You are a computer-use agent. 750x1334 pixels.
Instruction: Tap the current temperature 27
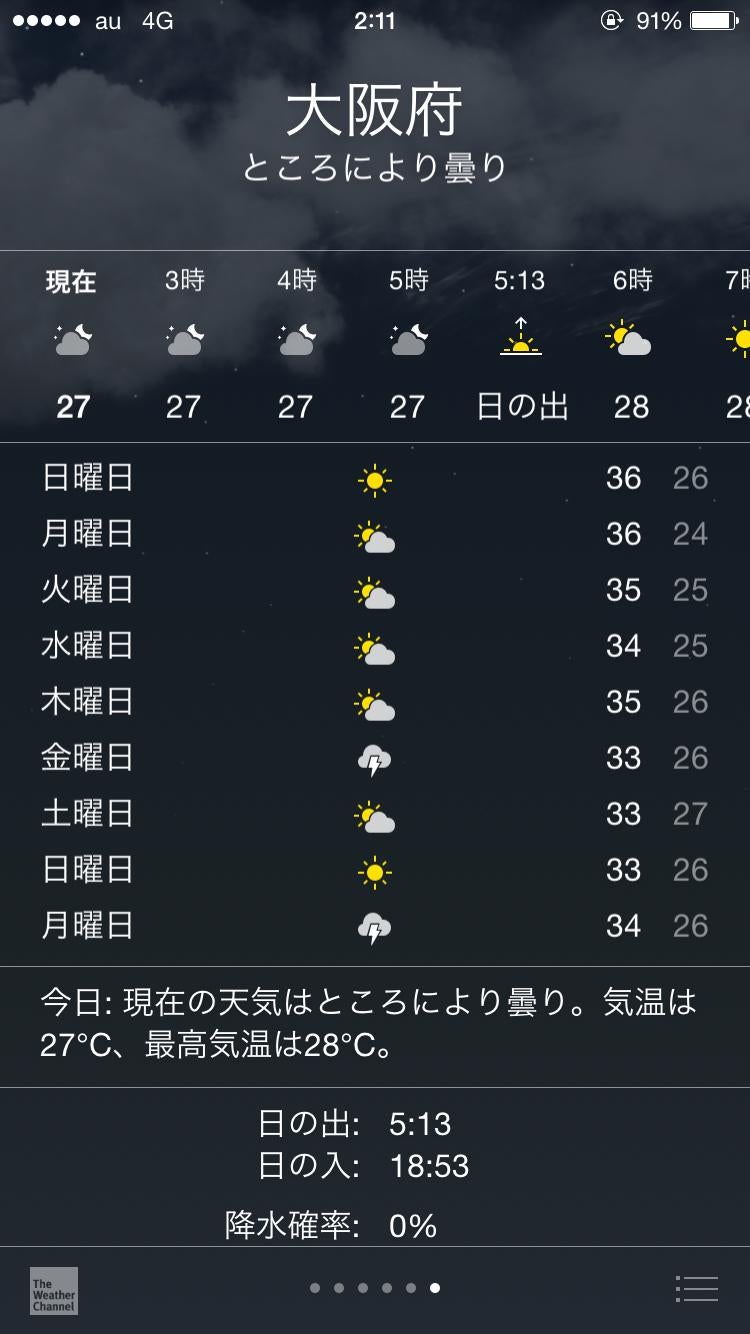click(70, 407)
